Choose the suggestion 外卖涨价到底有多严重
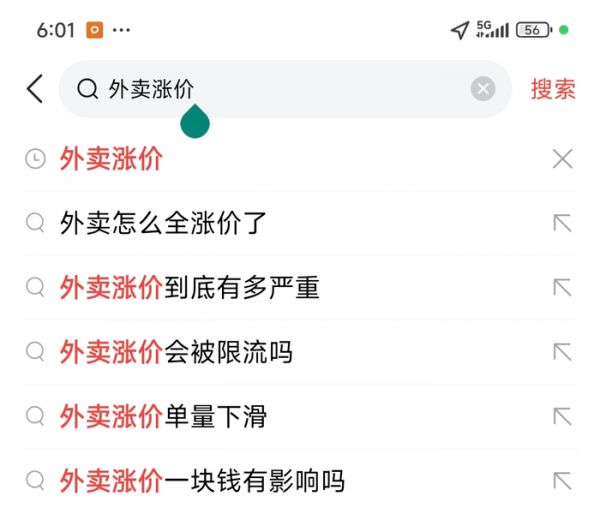The width and height of the screenshot is (600, 508). pyautogui.click(x=190, y=288)
